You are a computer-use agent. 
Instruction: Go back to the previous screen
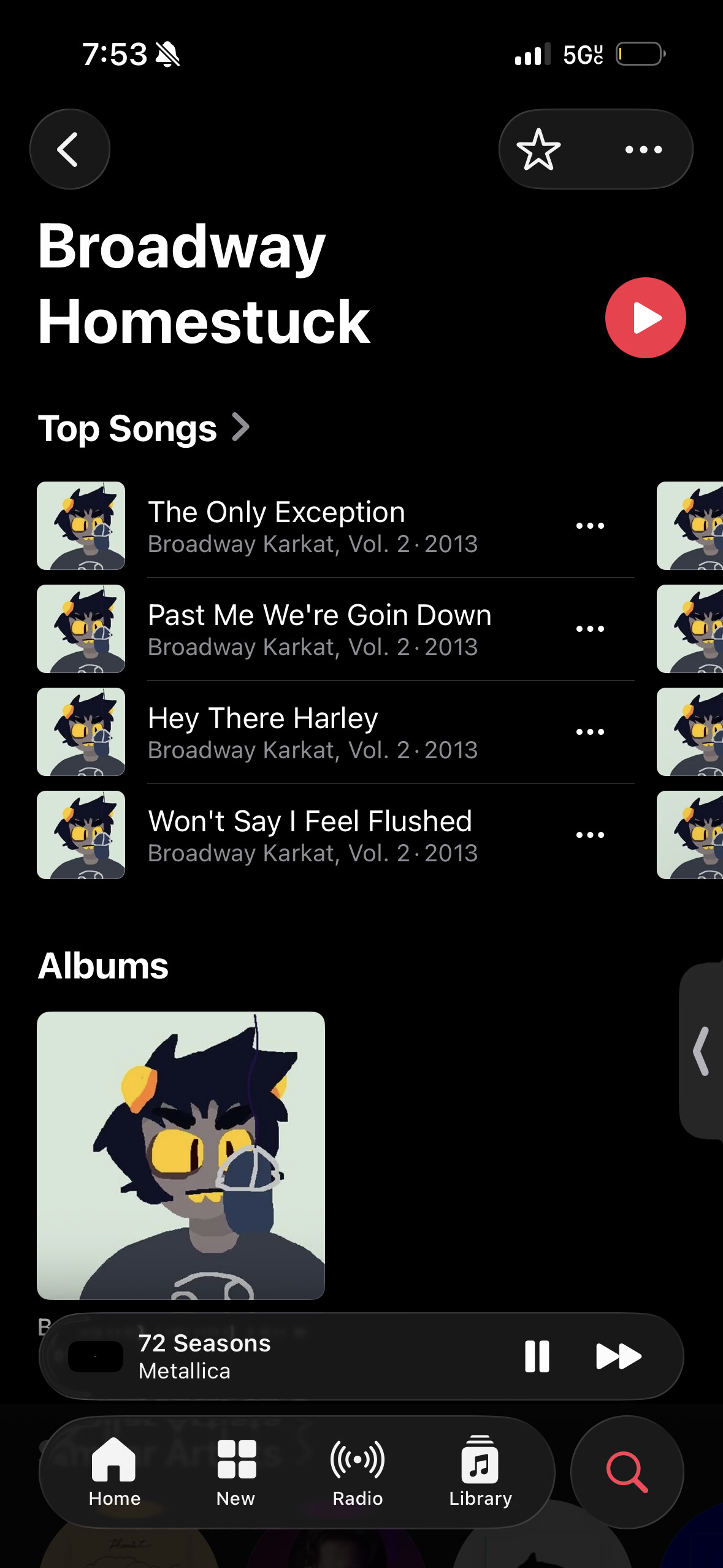pyautogui.click(x=69, y=149)
